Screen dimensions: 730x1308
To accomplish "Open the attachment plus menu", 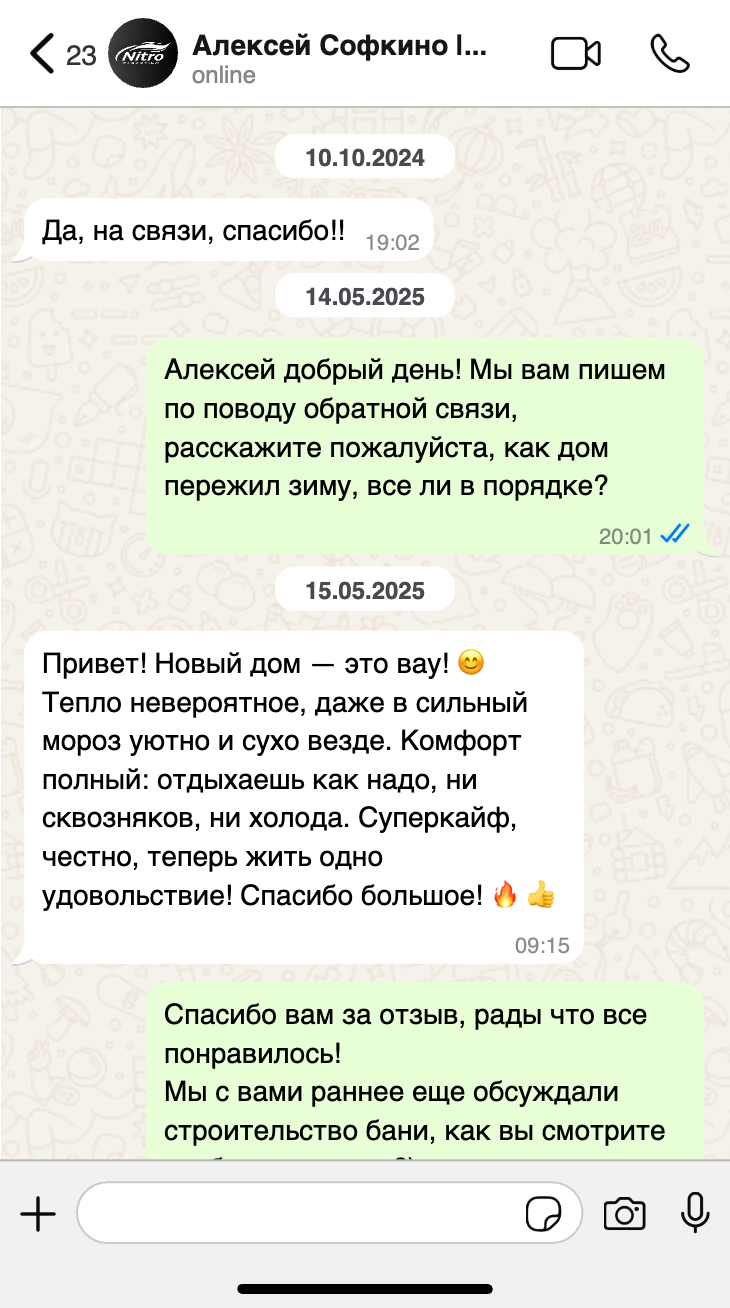I will pos(38,1214).
